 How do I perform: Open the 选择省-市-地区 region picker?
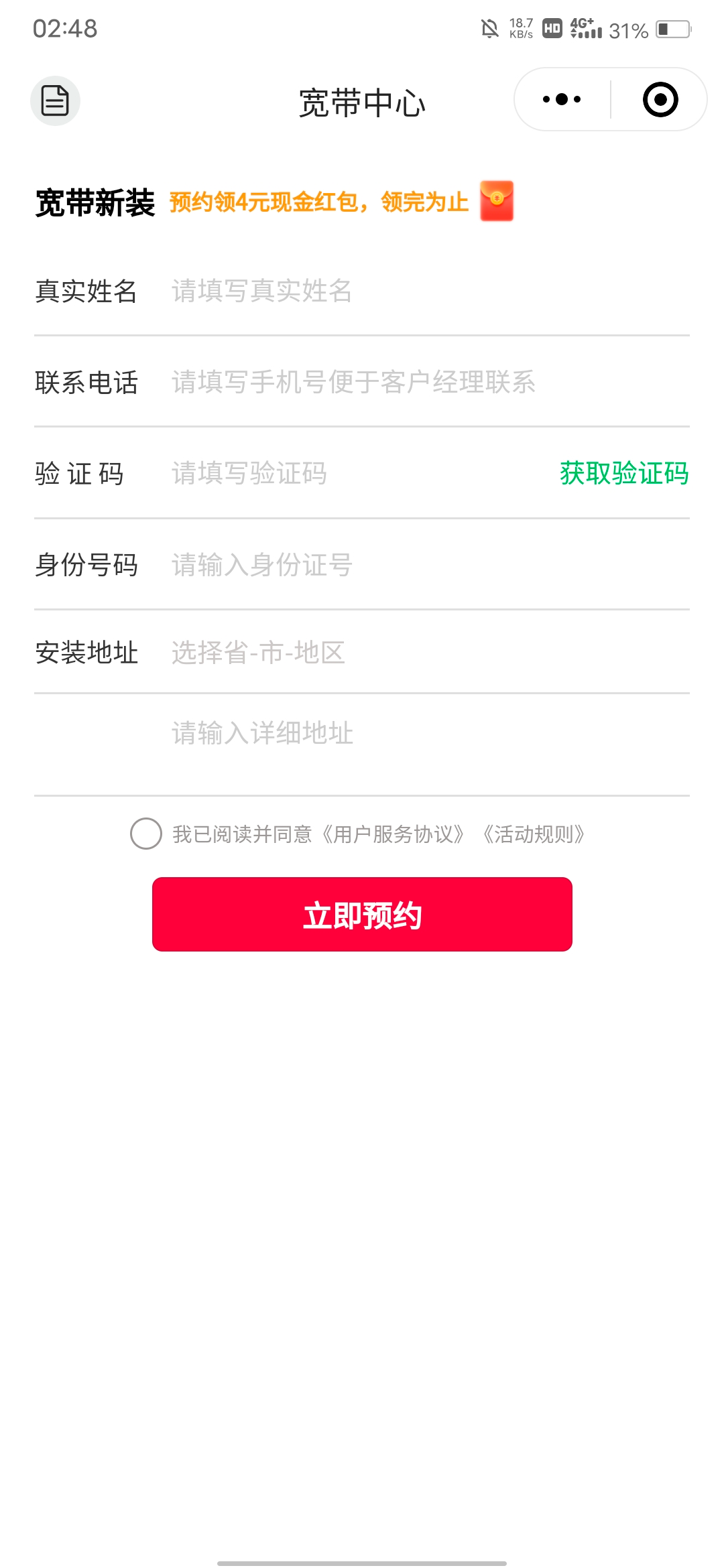[x=429, y=652]
